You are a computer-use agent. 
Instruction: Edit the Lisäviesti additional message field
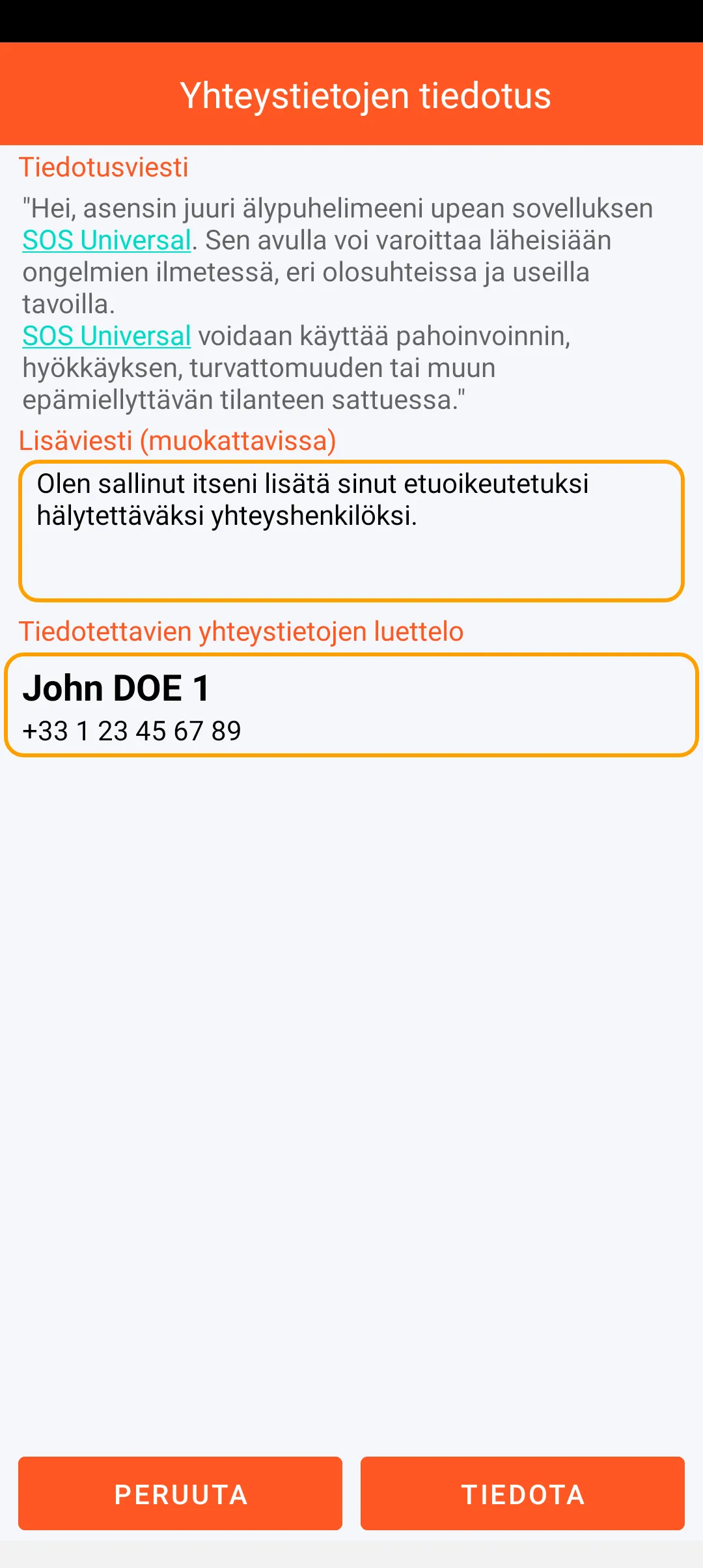pos(351,531)
